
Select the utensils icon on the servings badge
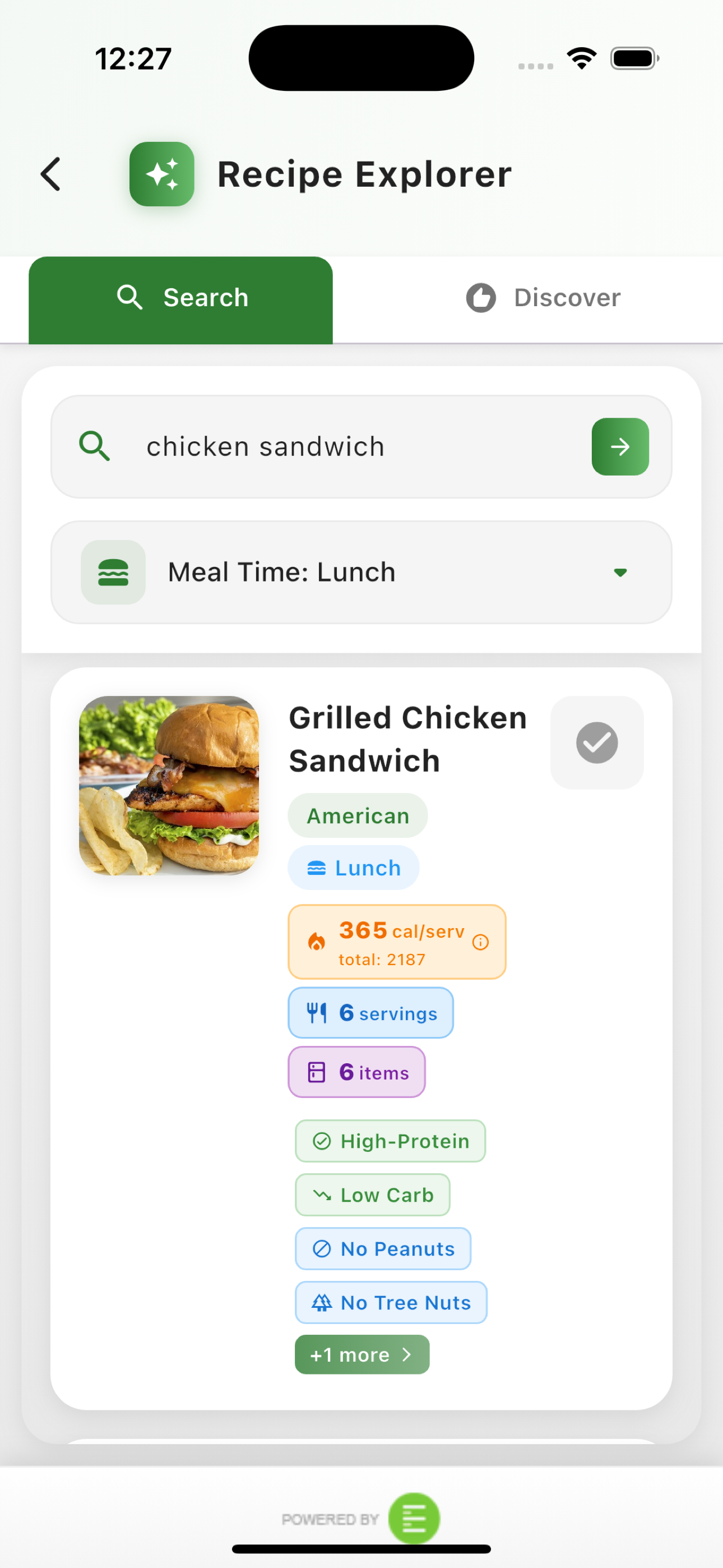click(x=317, y=1012)
